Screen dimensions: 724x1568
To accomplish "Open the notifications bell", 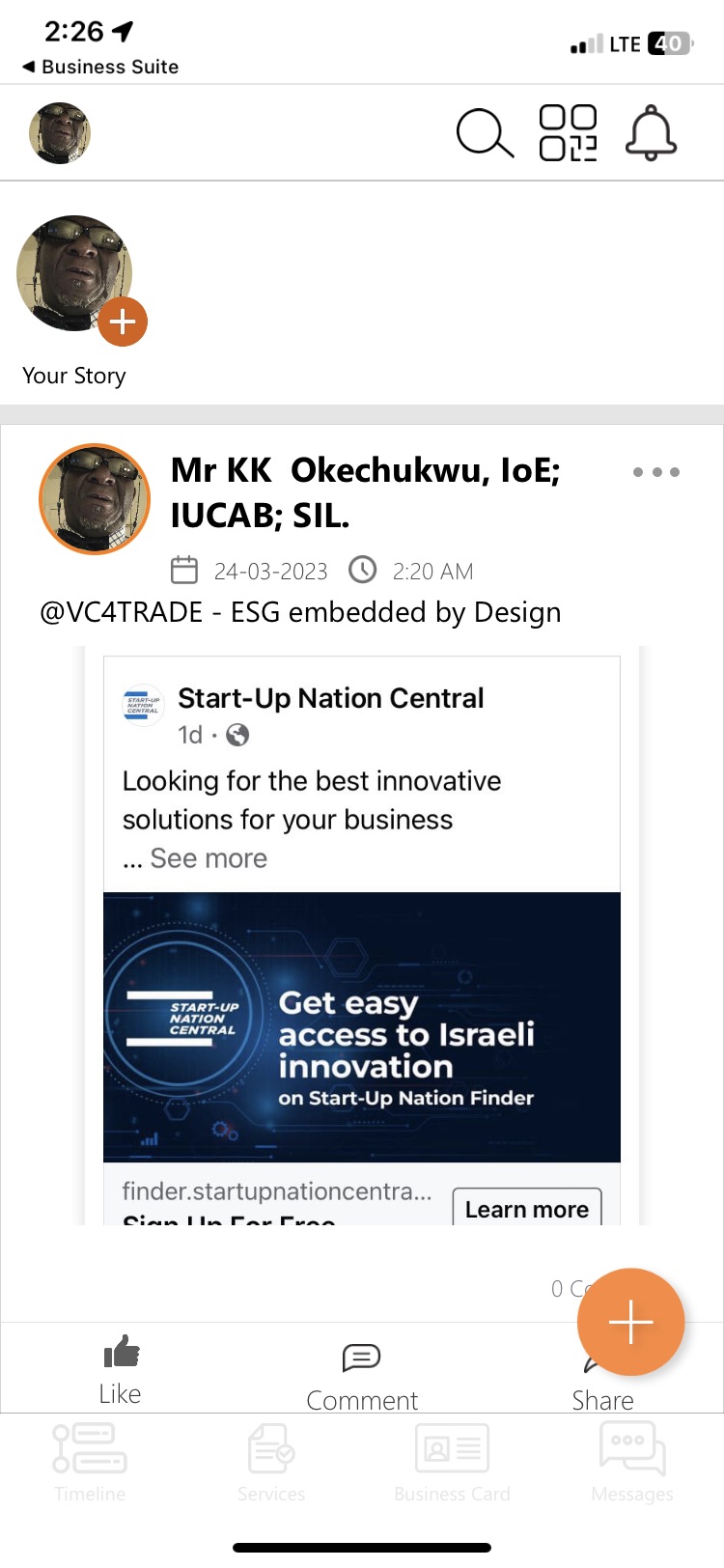I will pyautogui.click(x=651, y=133).
